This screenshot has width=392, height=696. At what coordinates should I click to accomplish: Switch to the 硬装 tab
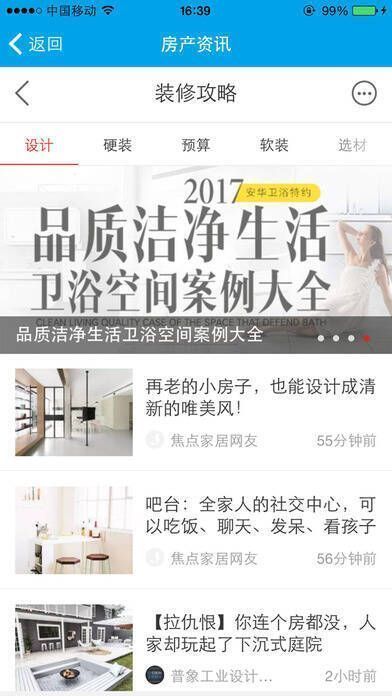click(118, 145)
